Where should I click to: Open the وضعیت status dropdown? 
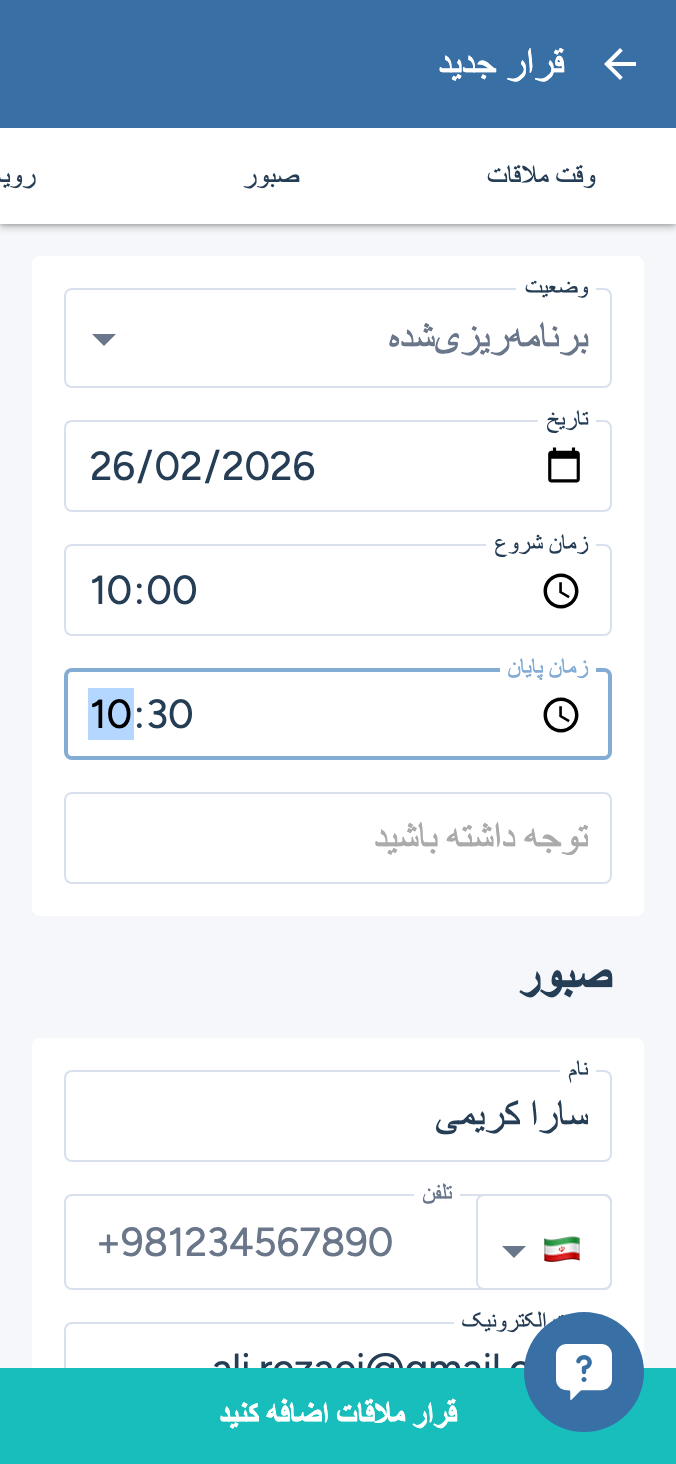338,338
